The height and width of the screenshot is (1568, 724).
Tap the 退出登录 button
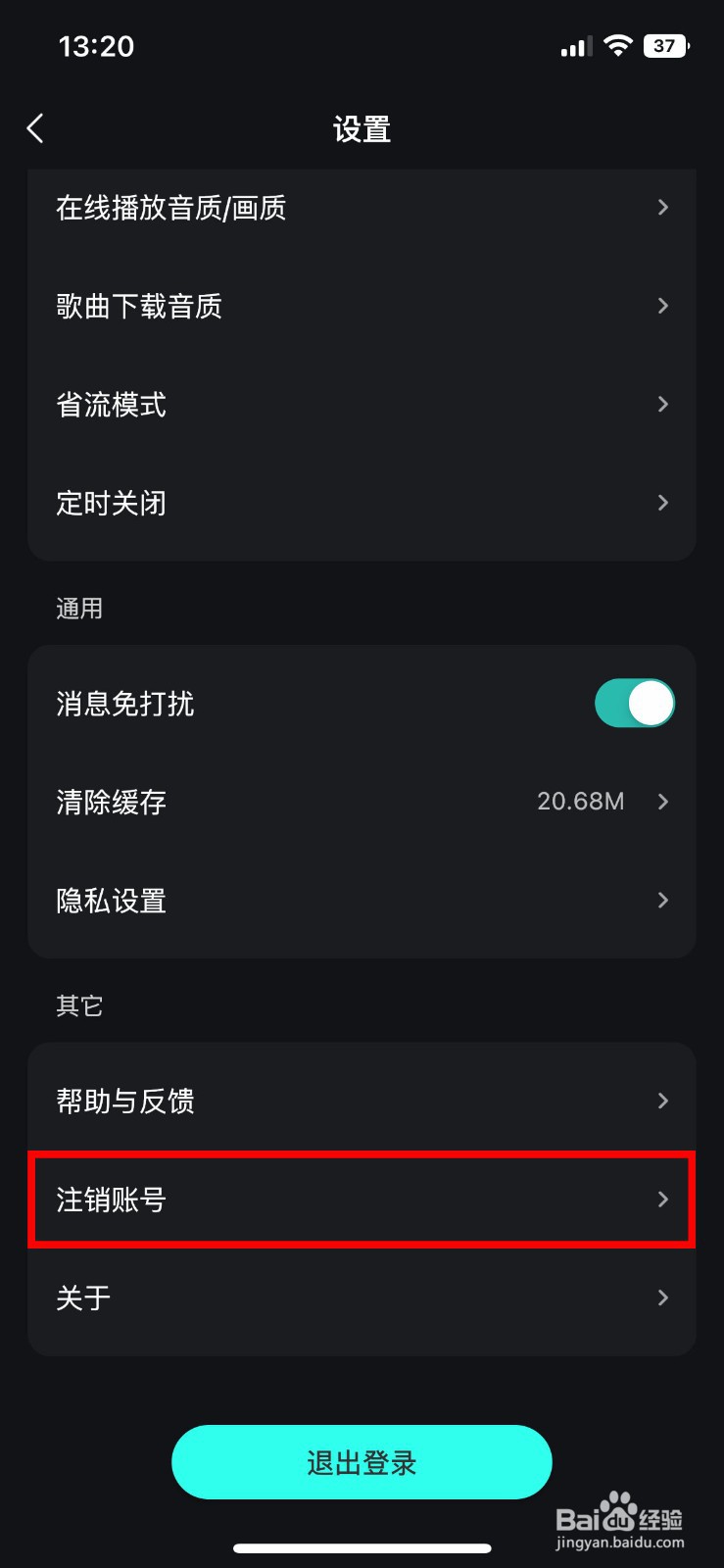click(x=362, y=1462)
